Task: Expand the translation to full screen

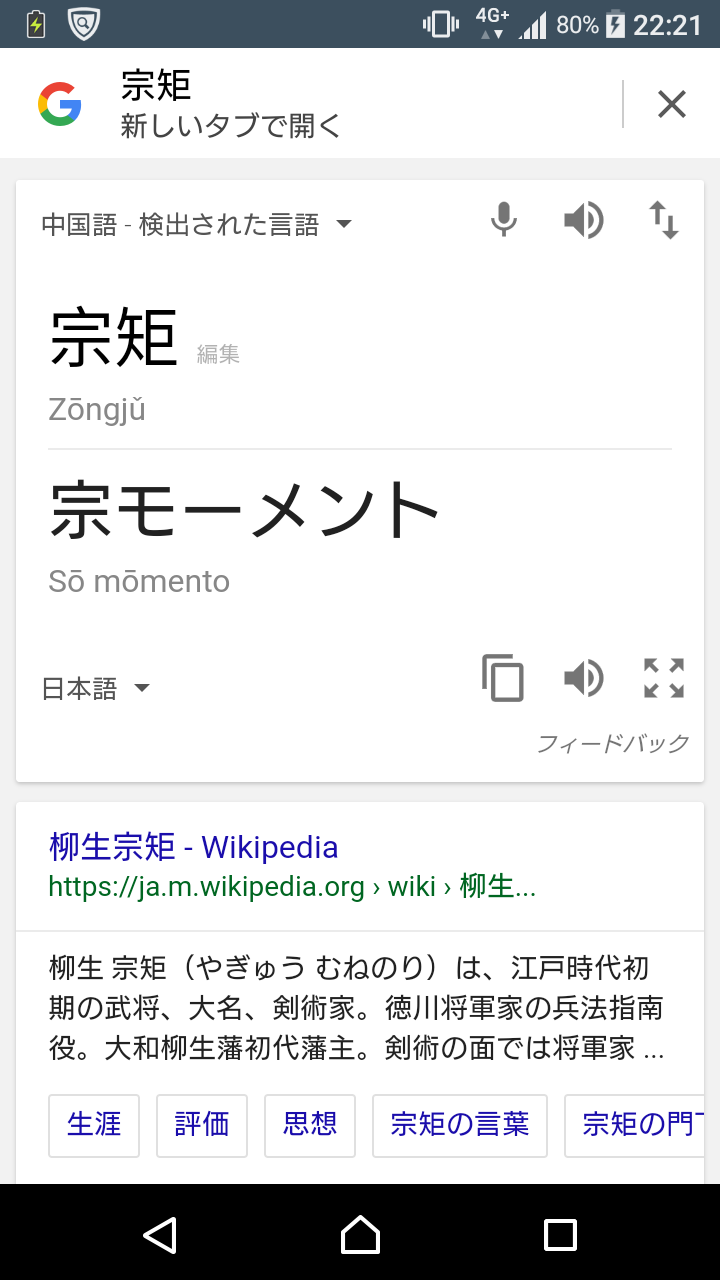Action: [663, 678]
